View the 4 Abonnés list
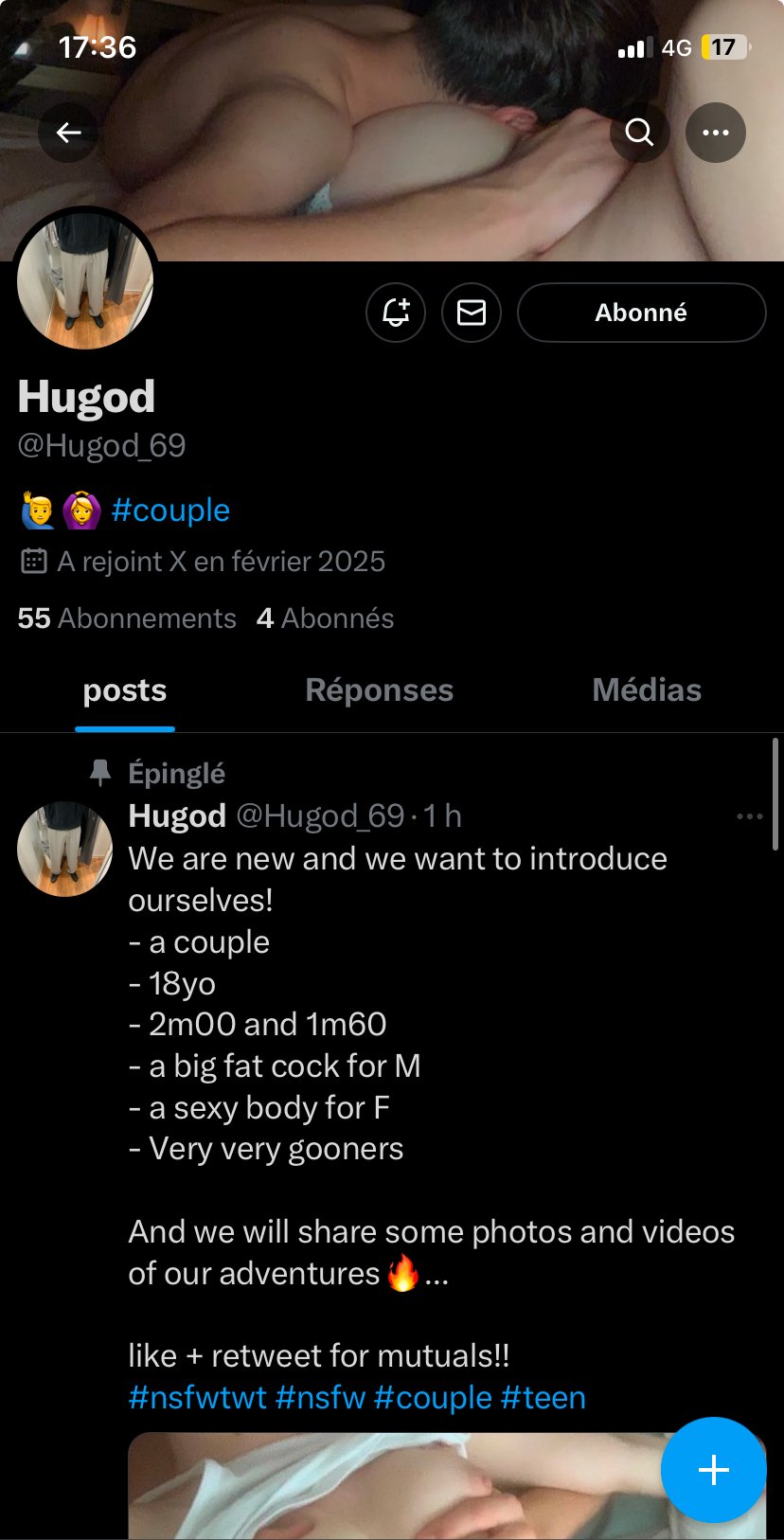The width and height of the screenshot is (784, 1540). pos(325,618)
